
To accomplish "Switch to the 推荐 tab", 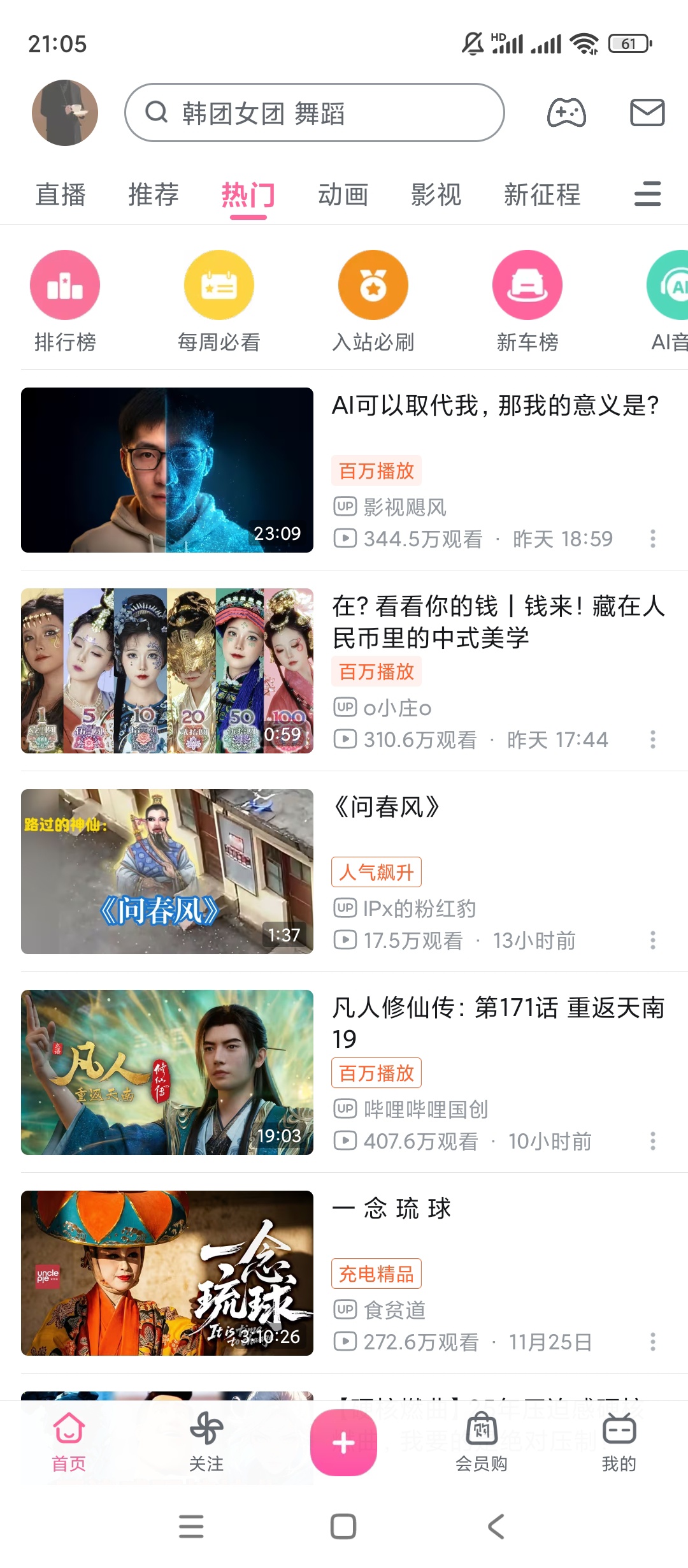I will point(154,194).
